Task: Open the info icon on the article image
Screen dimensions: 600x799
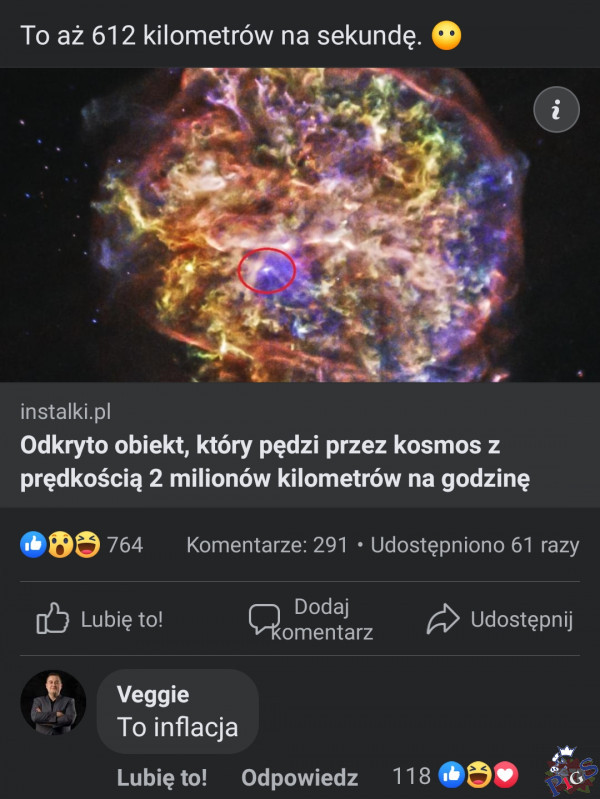Action: [x=556, y=112]
